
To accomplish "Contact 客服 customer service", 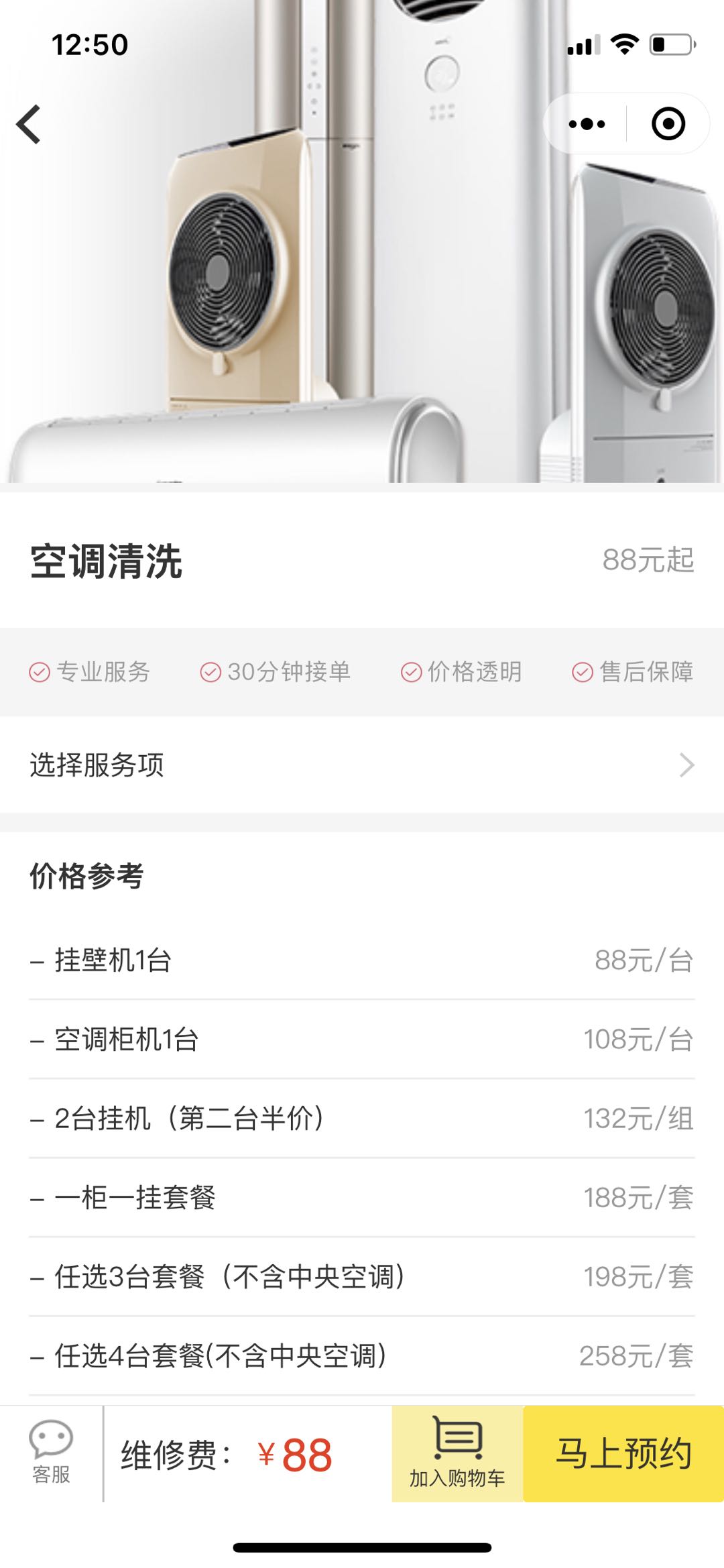I will click(x=51, y=1453).
